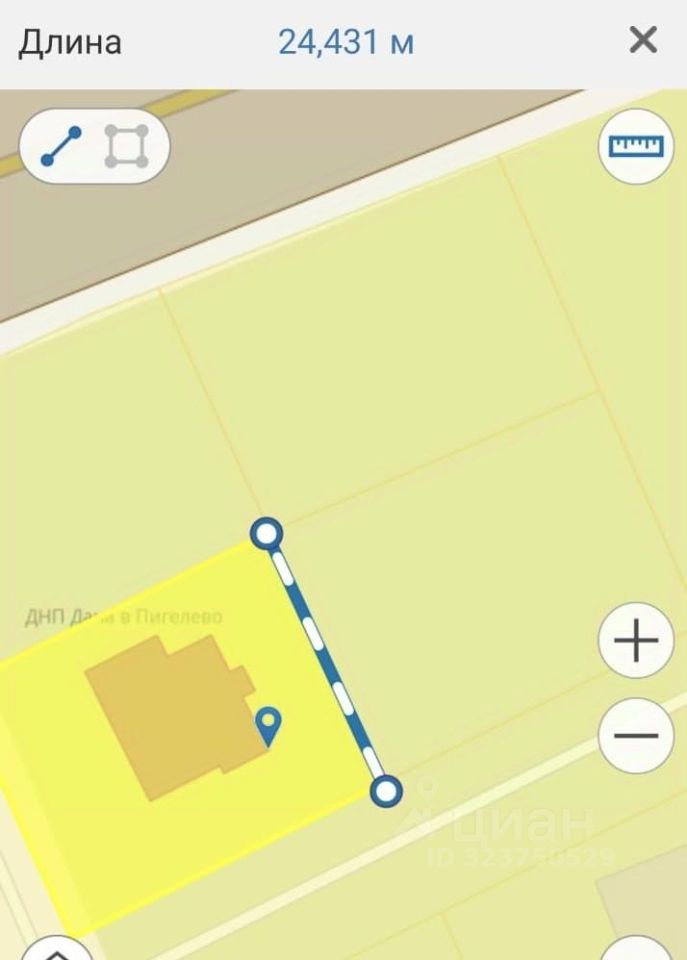The image size is (687, 960).
Task: Close the length measurement panel
Action: click(x=642, y=41)
